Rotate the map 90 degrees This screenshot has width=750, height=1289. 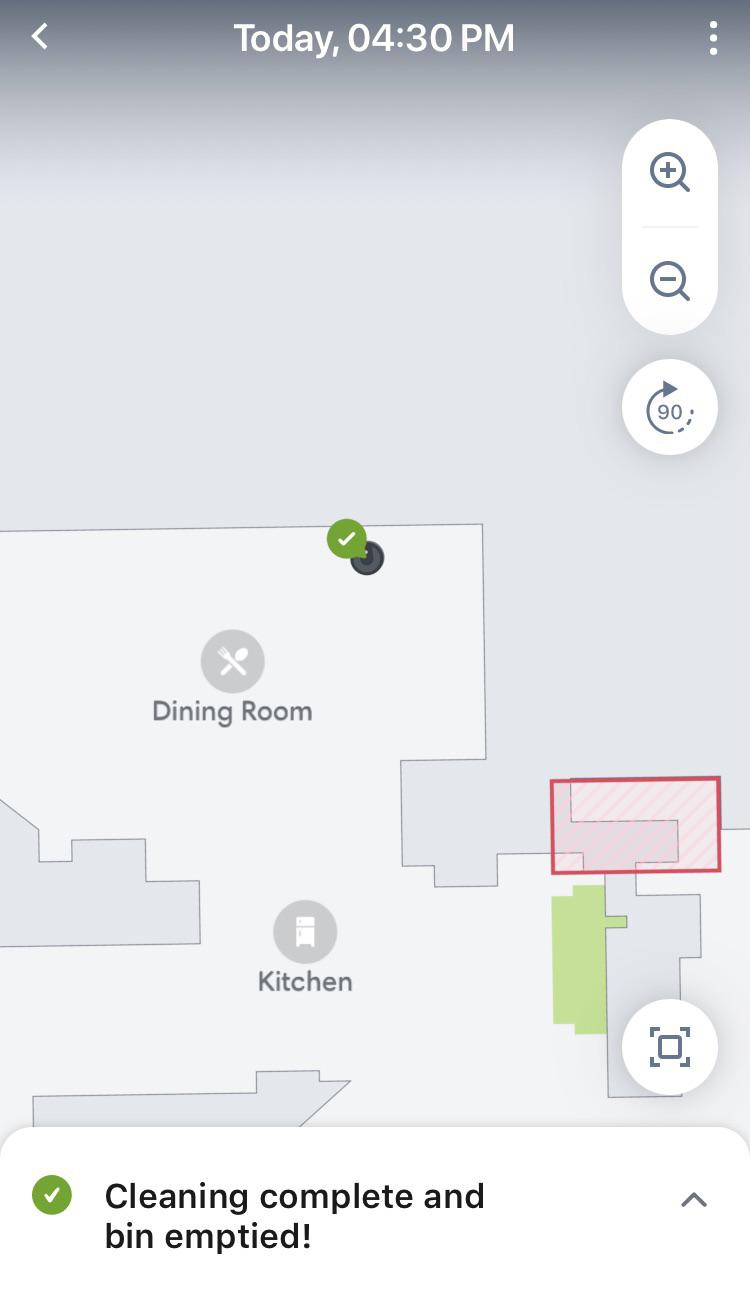tap(669, 407)
